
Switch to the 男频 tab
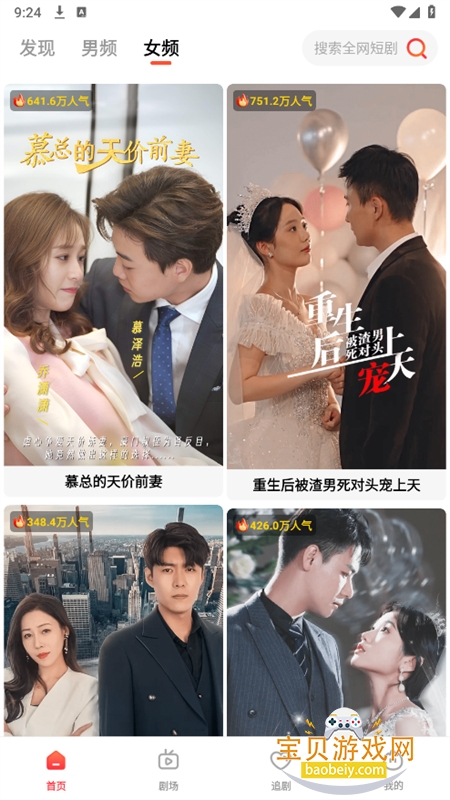click(x=99, y=48)
